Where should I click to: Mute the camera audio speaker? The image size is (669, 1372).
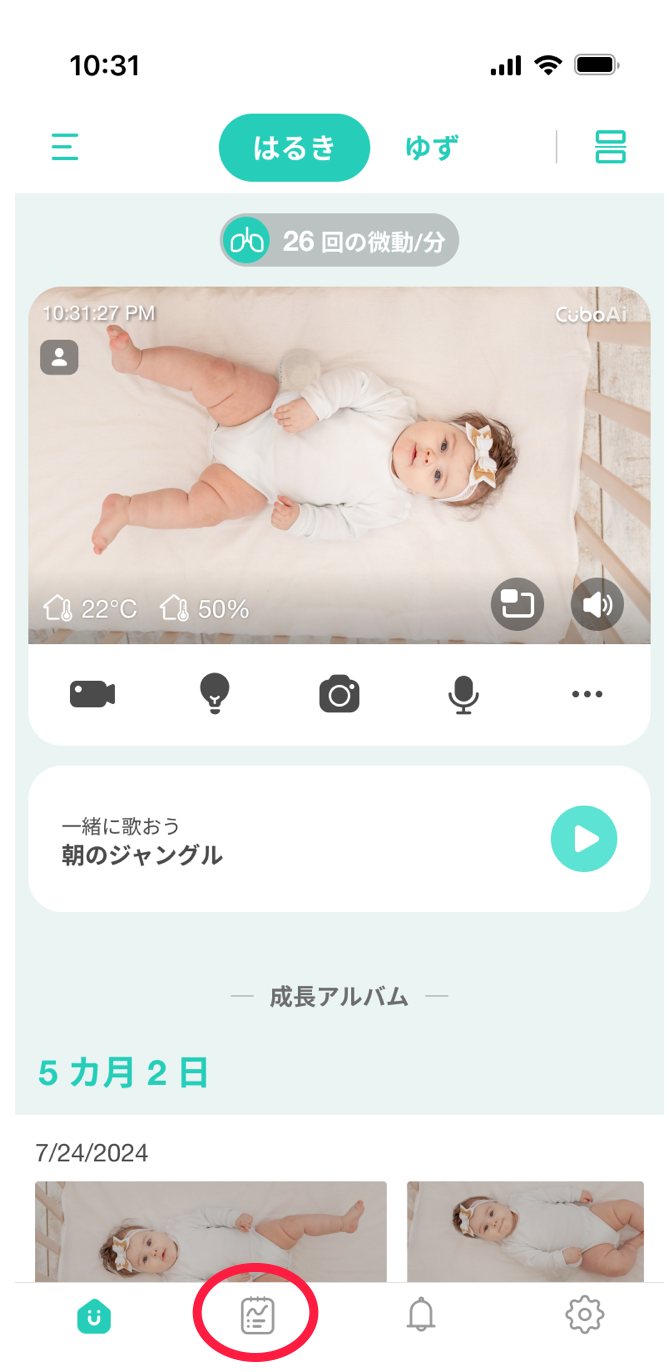[x=597, y=604]
